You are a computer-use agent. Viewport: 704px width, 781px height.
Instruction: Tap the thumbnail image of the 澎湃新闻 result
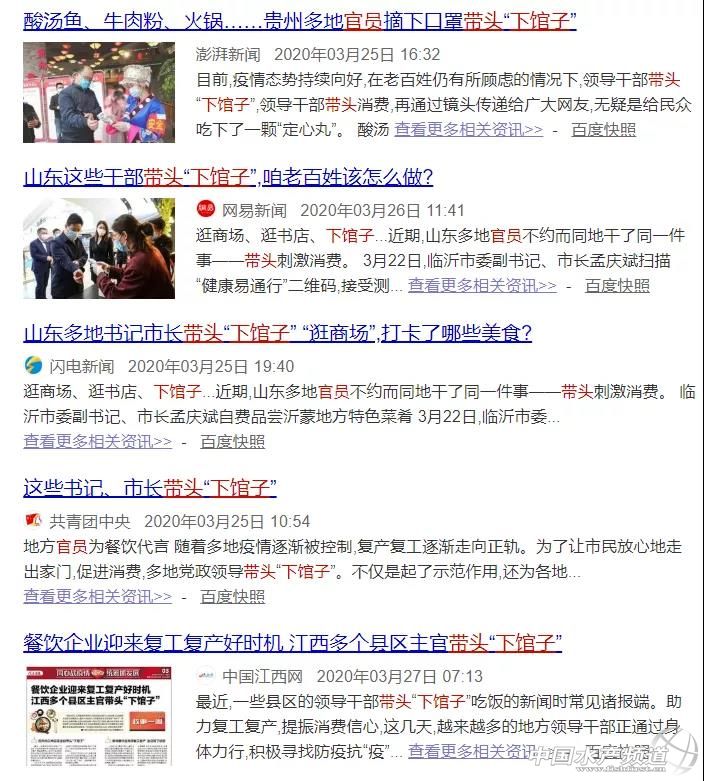[99, 93]
